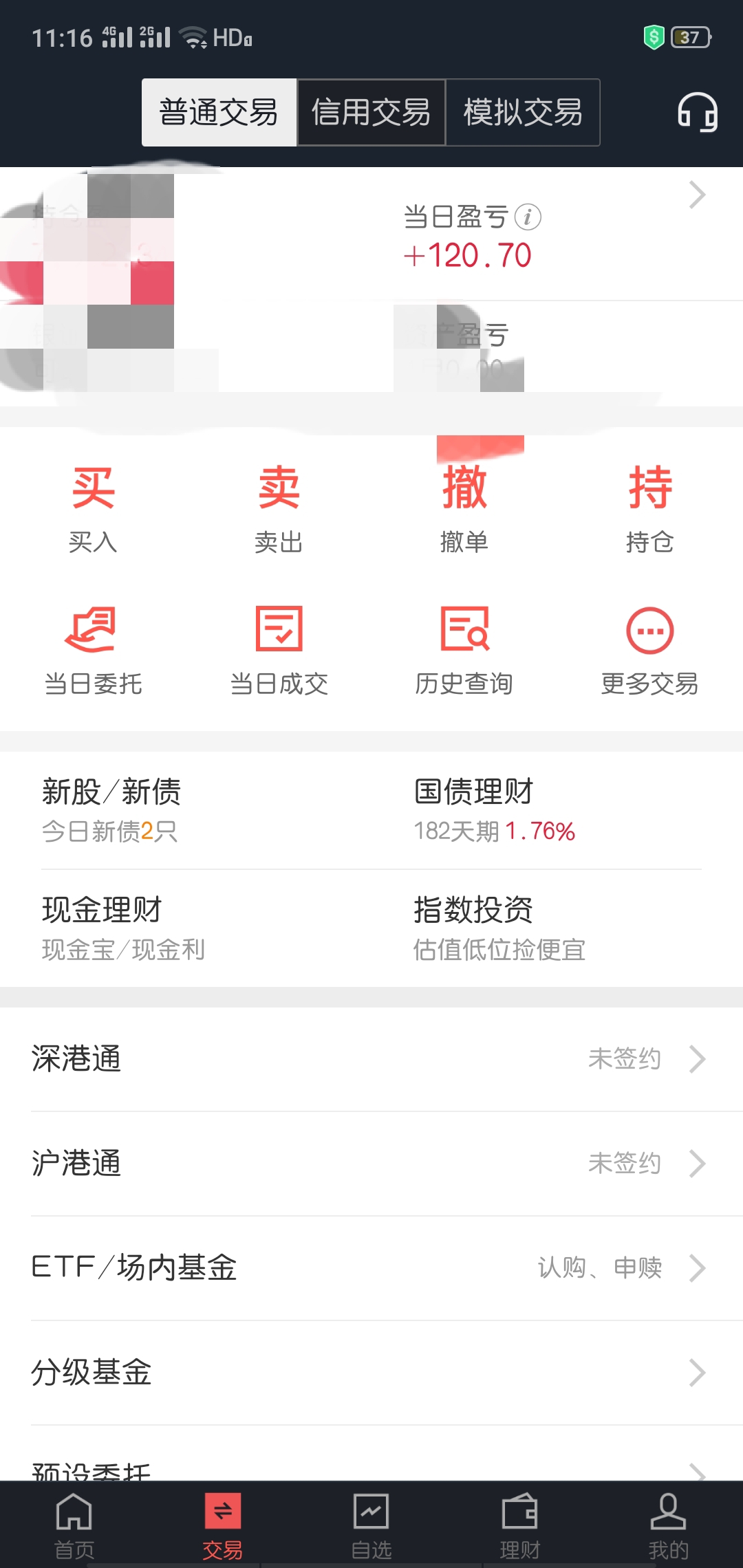Switch to the 信用交易 tab
The width and height of the screenshot is (743, 1568).
click(x=371, y=112)
